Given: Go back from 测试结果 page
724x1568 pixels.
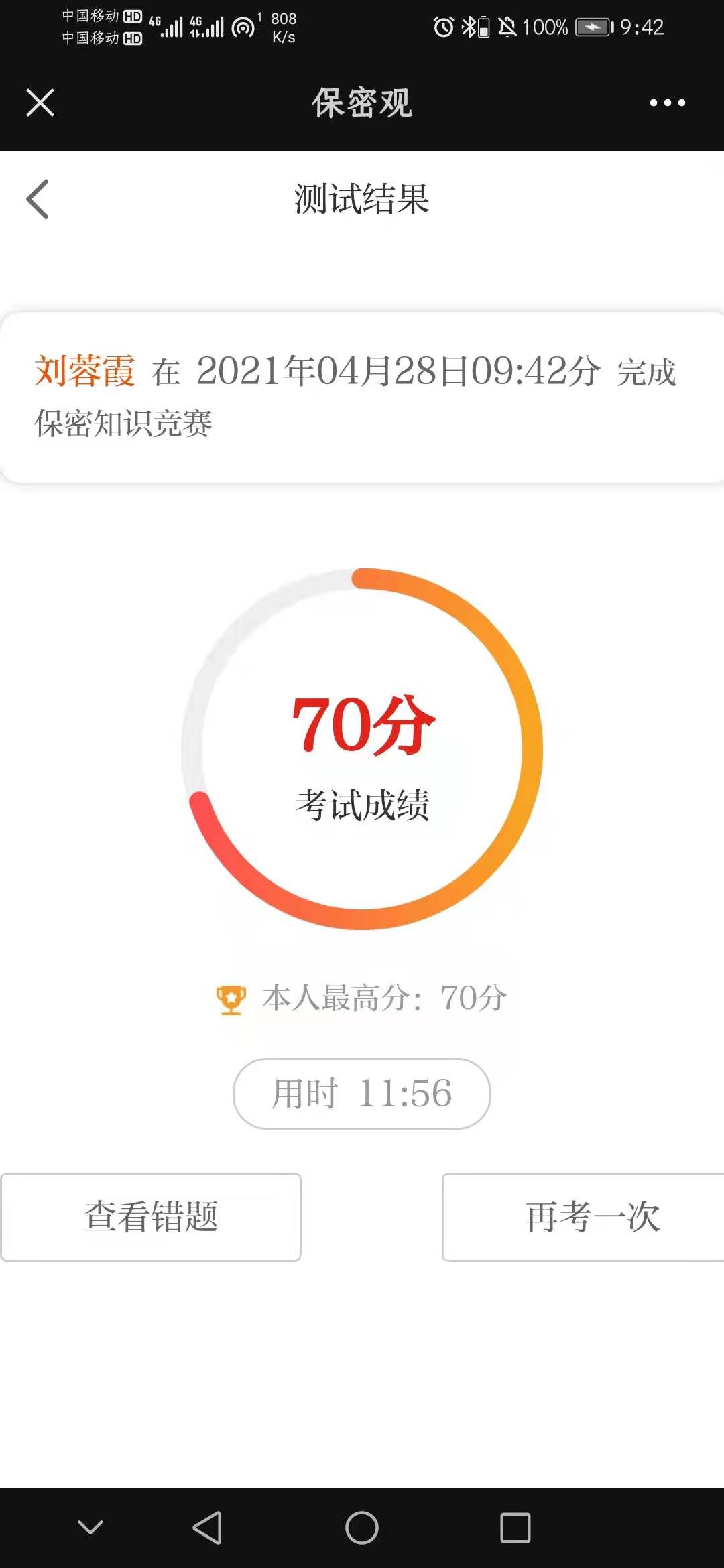Looking at the screenshot, I should pyautogui.click(x=38, y=199).
